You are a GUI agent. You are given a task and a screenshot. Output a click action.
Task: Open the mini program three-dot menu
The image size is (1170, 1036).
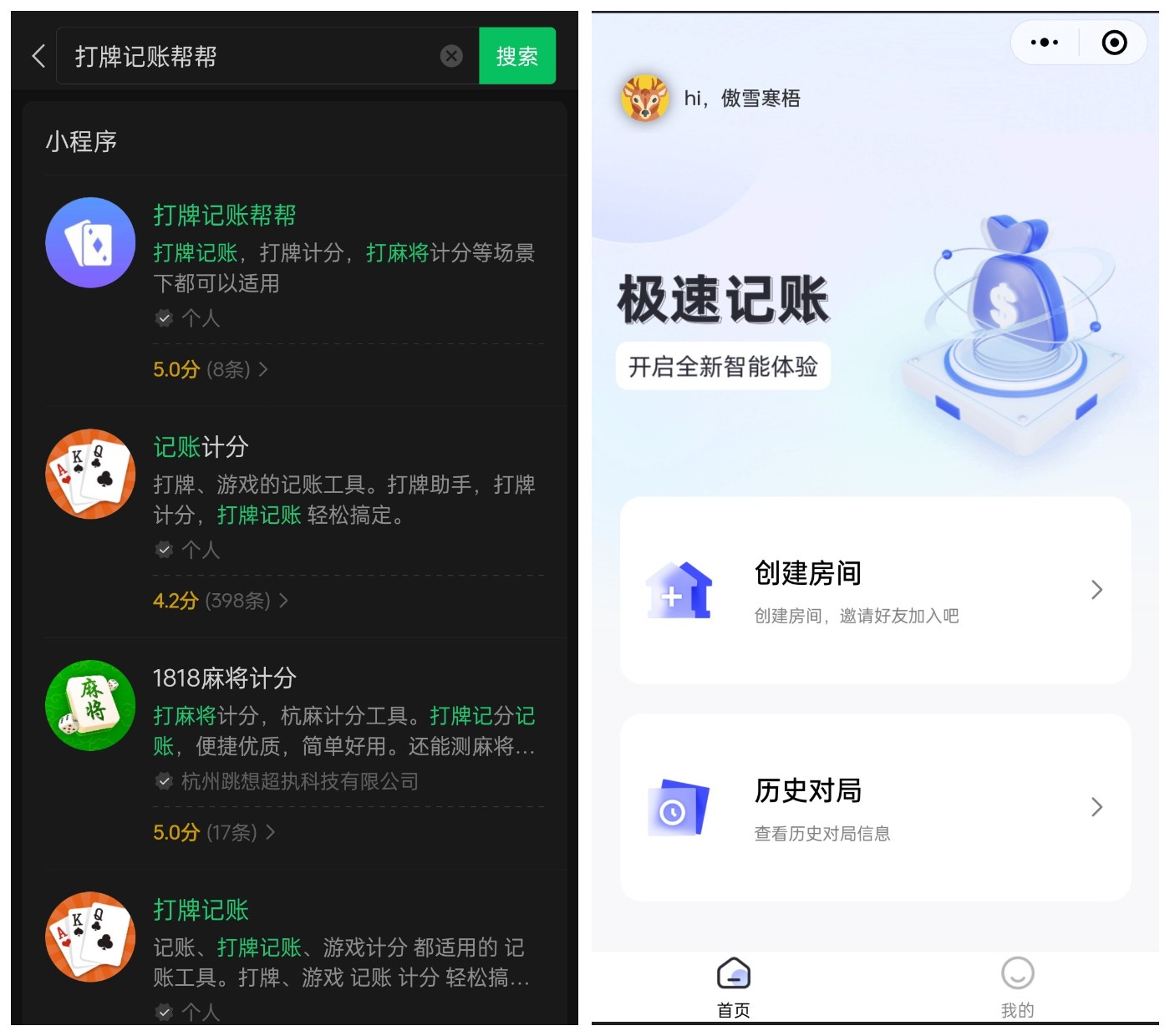click(x=1045, y=42)
